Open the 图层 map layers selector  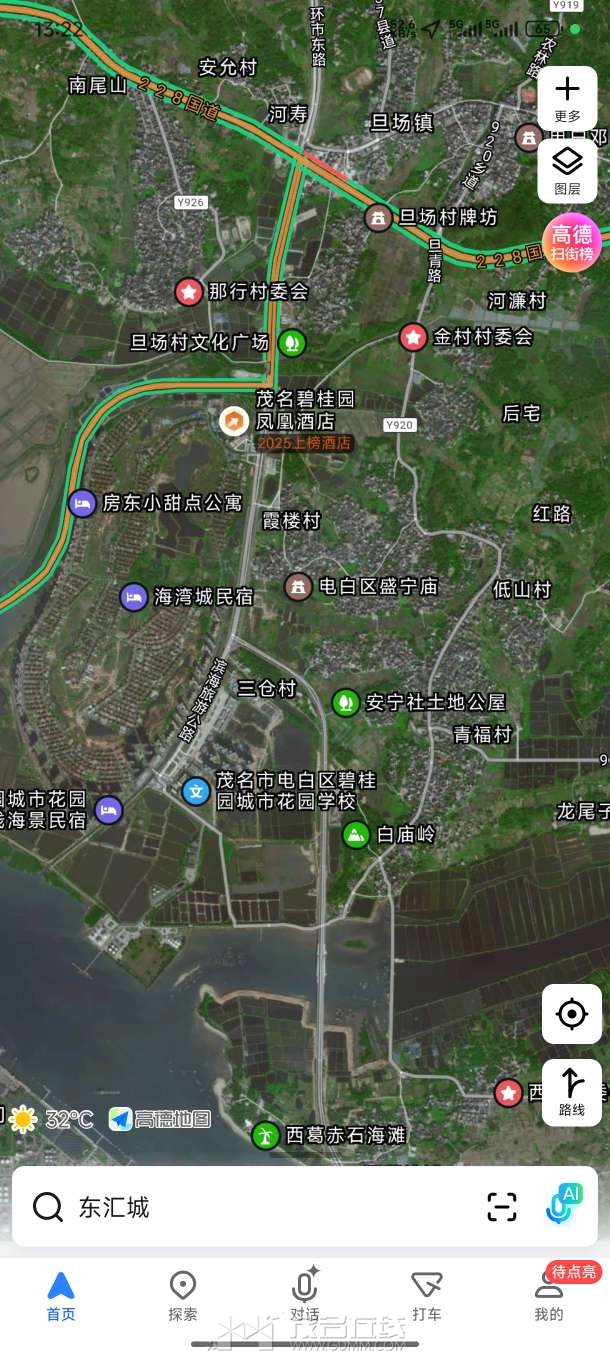pyautogui.click(x=567, y=171)
